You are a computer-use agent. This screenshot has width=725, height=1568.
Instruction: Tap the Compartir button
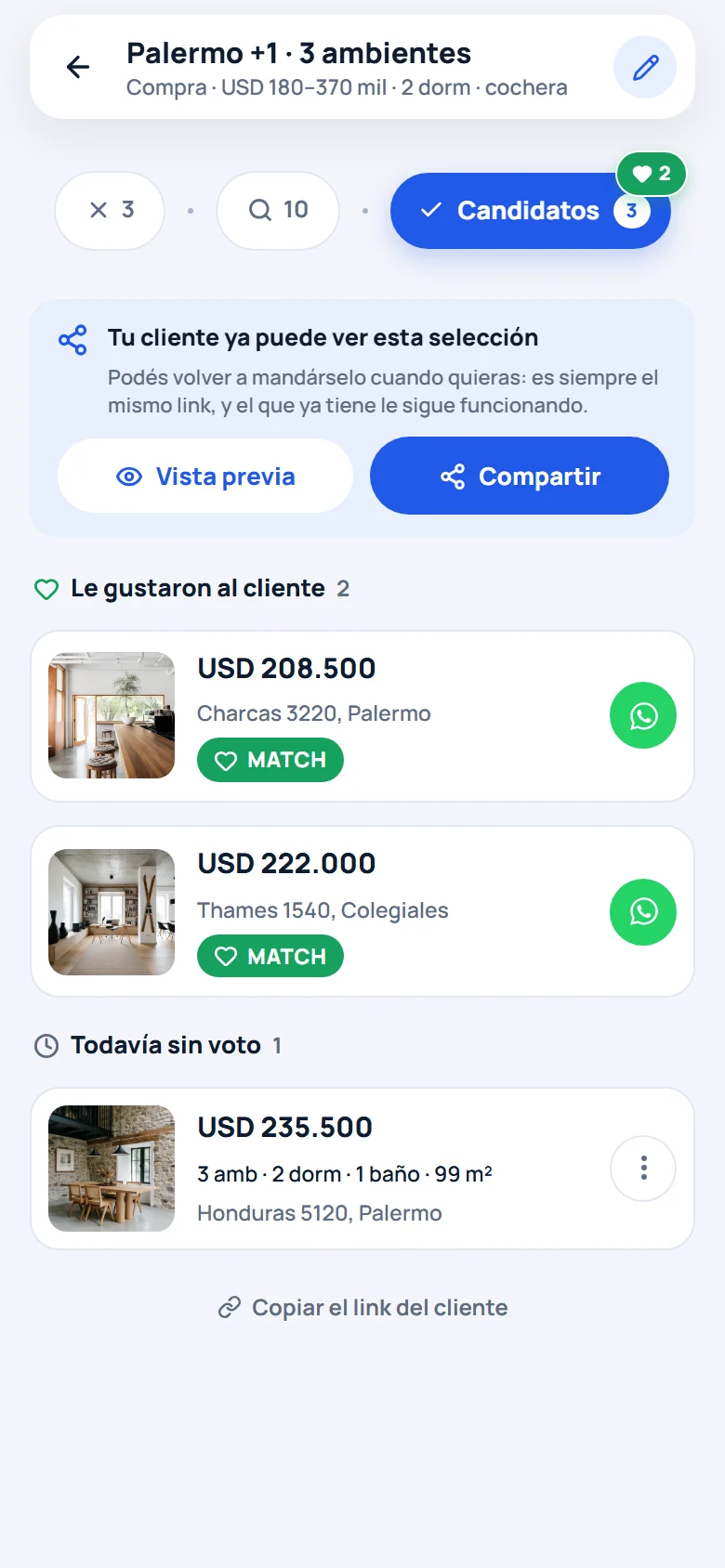(x=520, y=477)
